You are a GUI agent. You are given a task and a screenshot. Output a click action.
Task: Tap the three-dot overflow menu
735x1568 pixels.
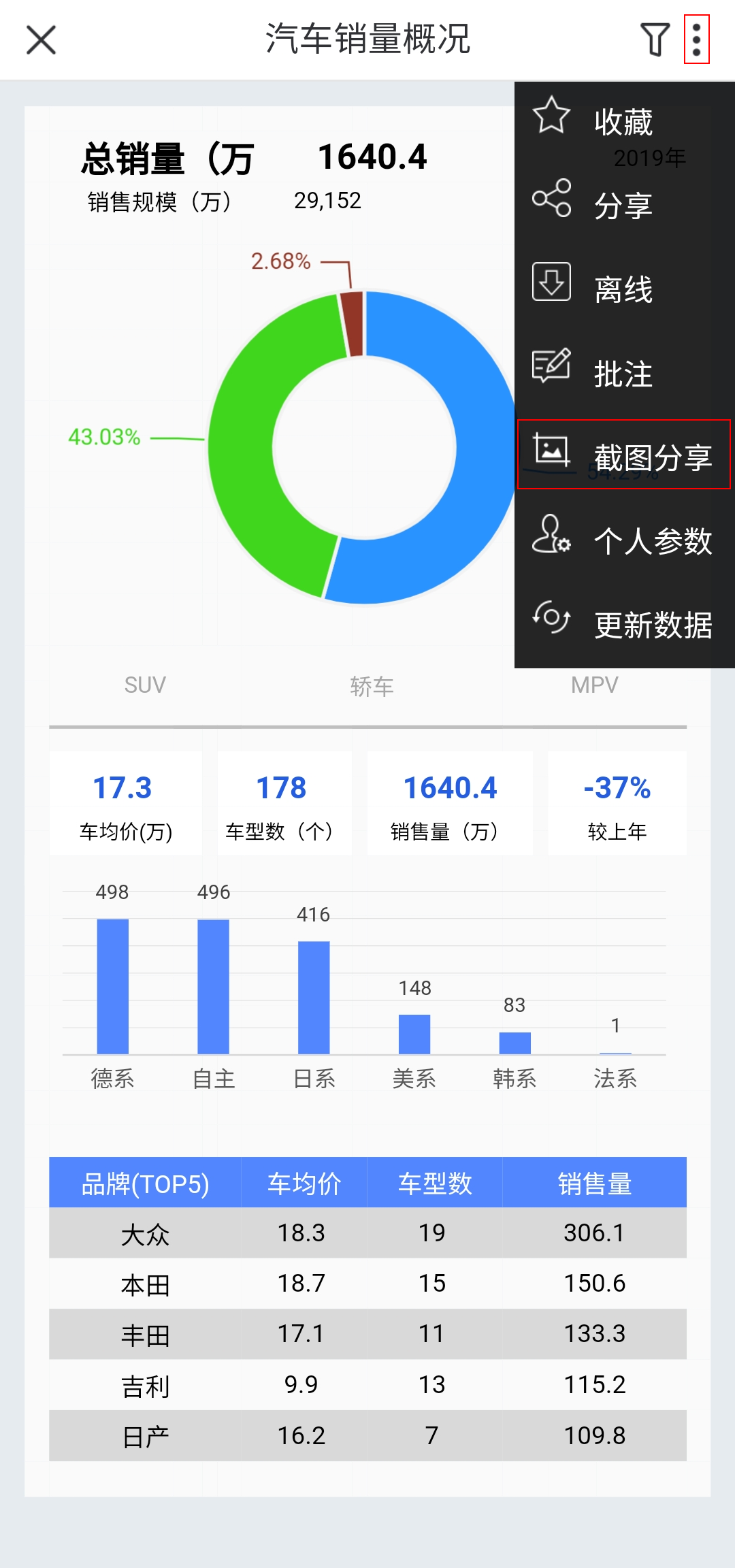(x=696, y=39)
